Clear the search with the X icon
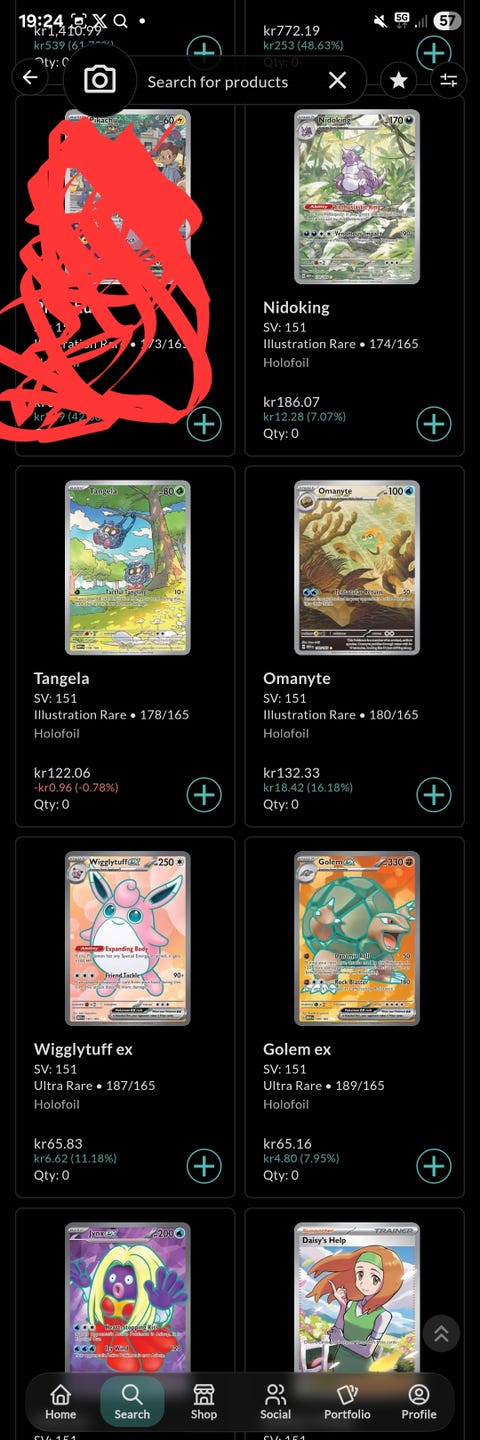The image size is (480, 1440). point(338,81)
